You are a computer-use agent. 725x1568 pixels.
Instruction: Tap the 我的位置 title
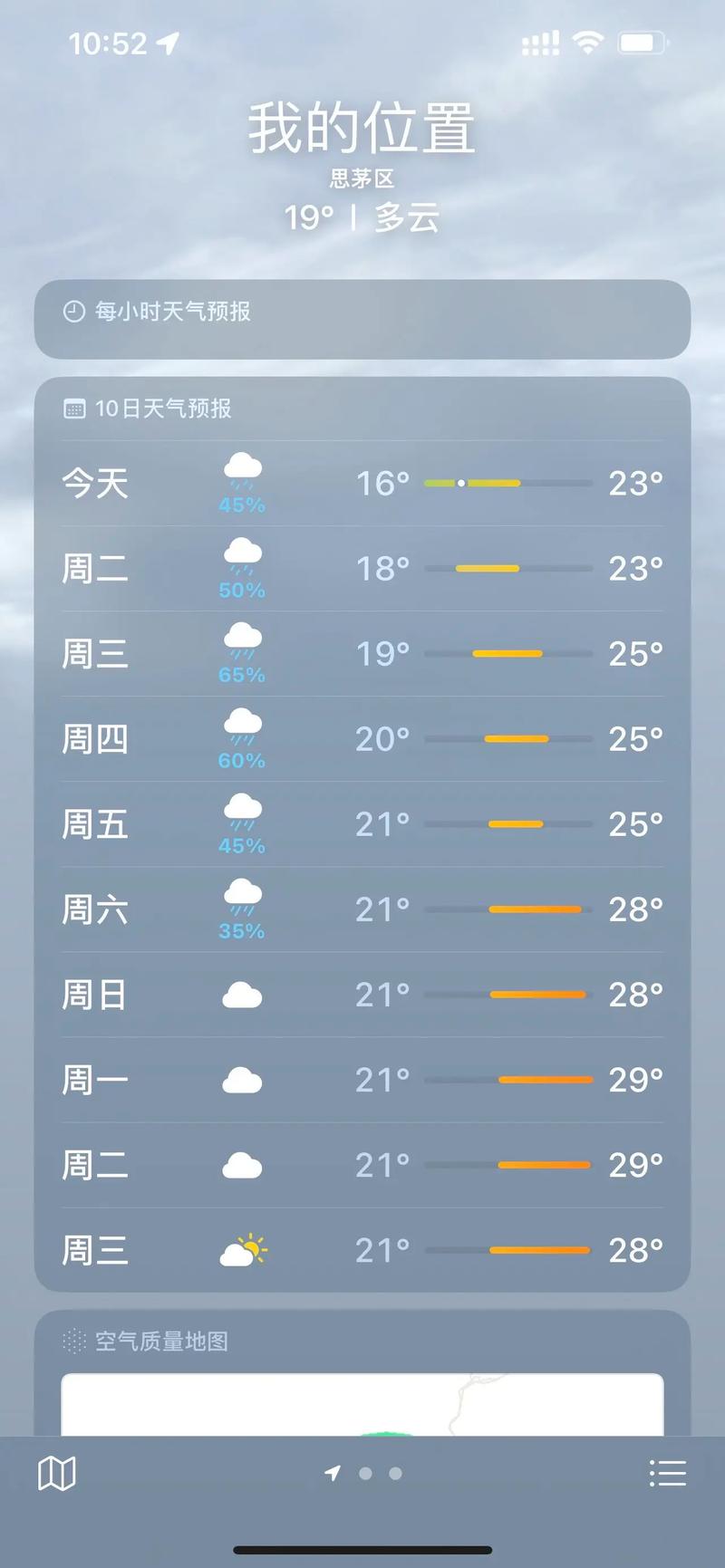[x=362, y=129]
